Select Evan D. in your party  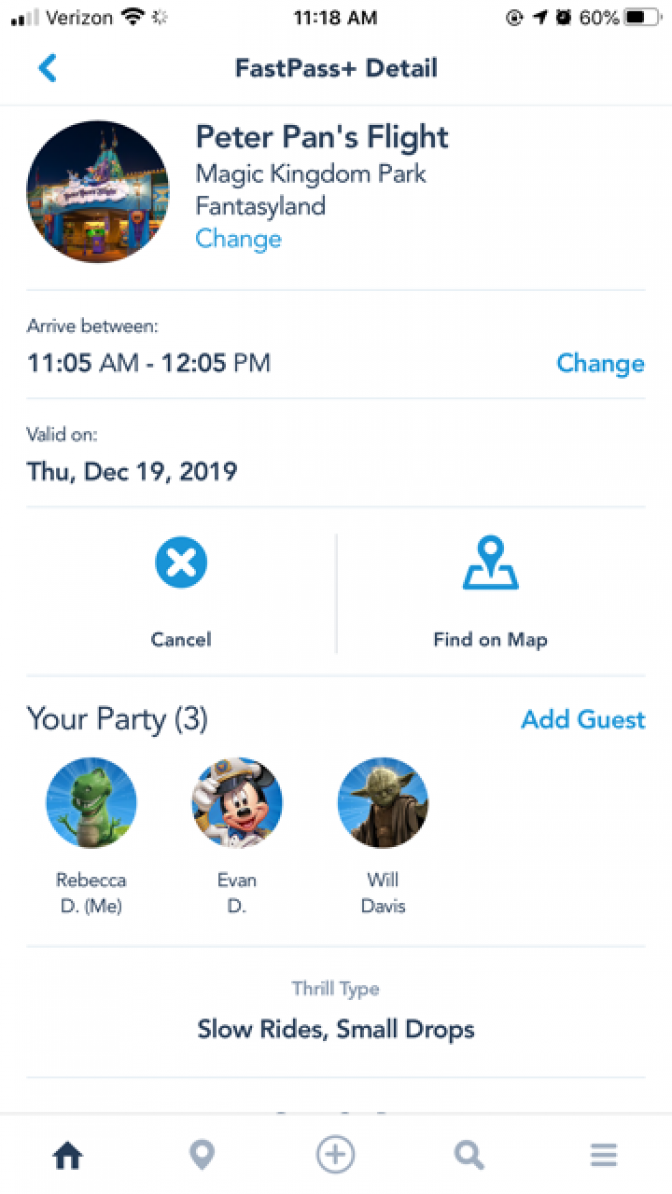point(237,836)
